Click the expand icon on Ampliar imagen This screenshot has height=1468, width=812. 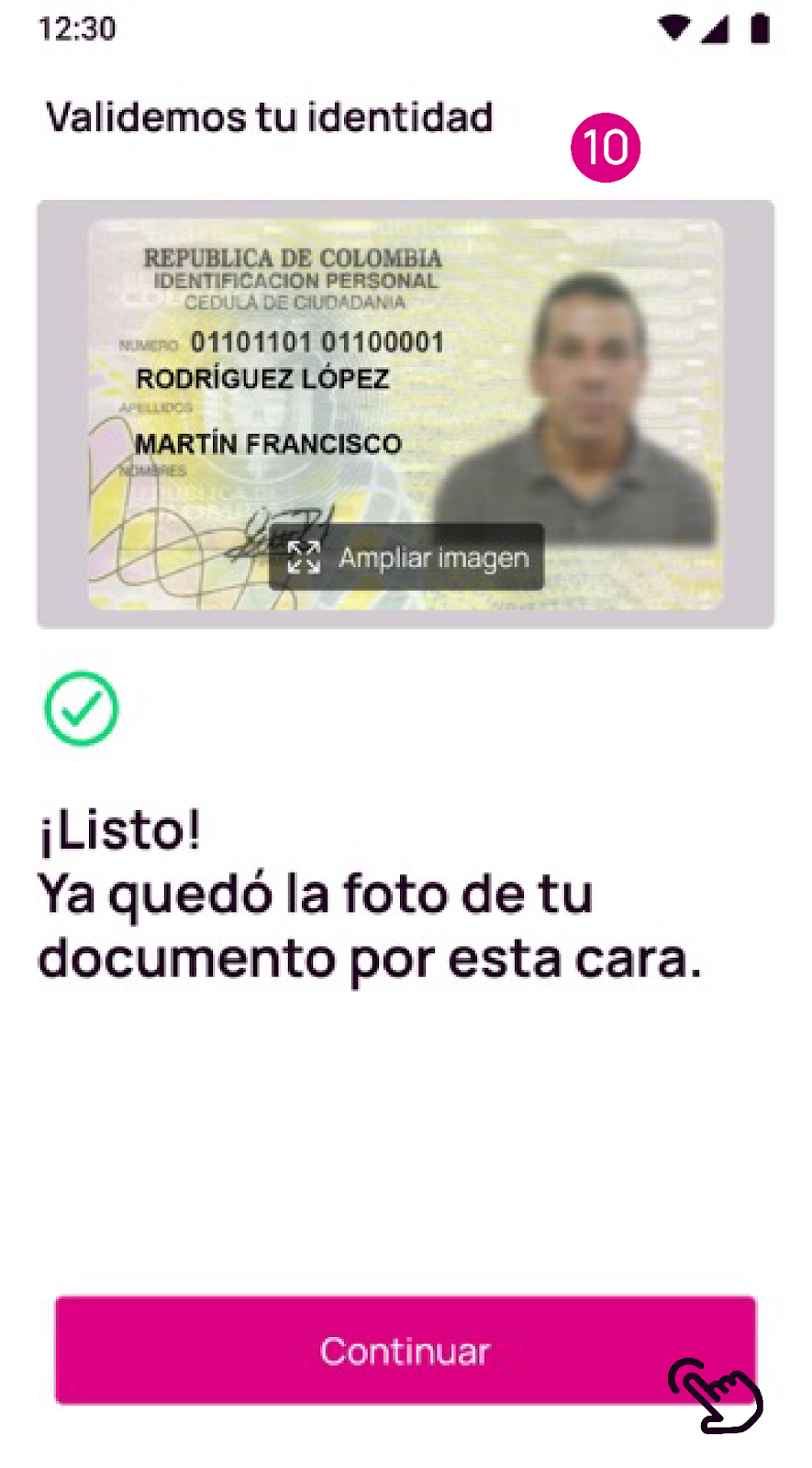pos(303,557)
